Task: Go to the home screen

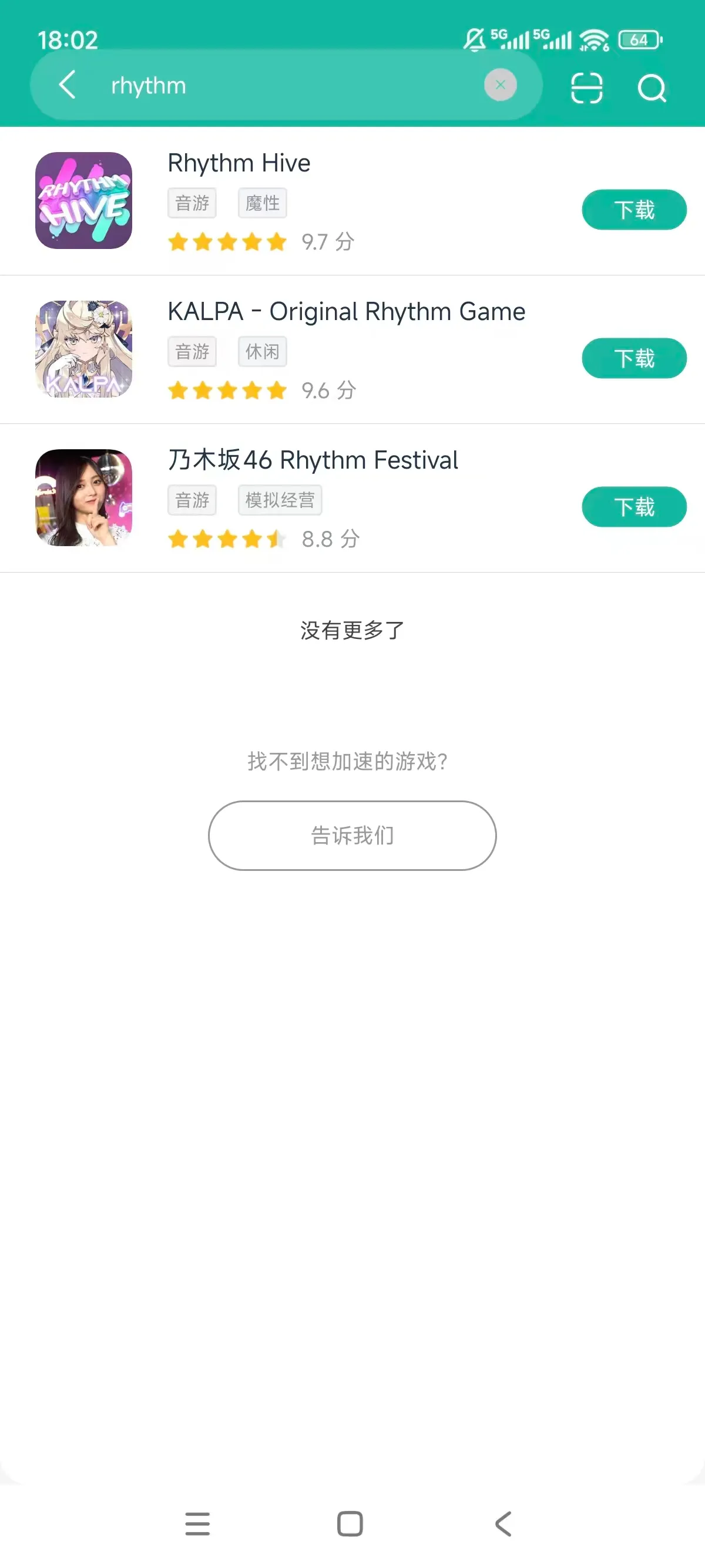Action: pos(350,1523)
